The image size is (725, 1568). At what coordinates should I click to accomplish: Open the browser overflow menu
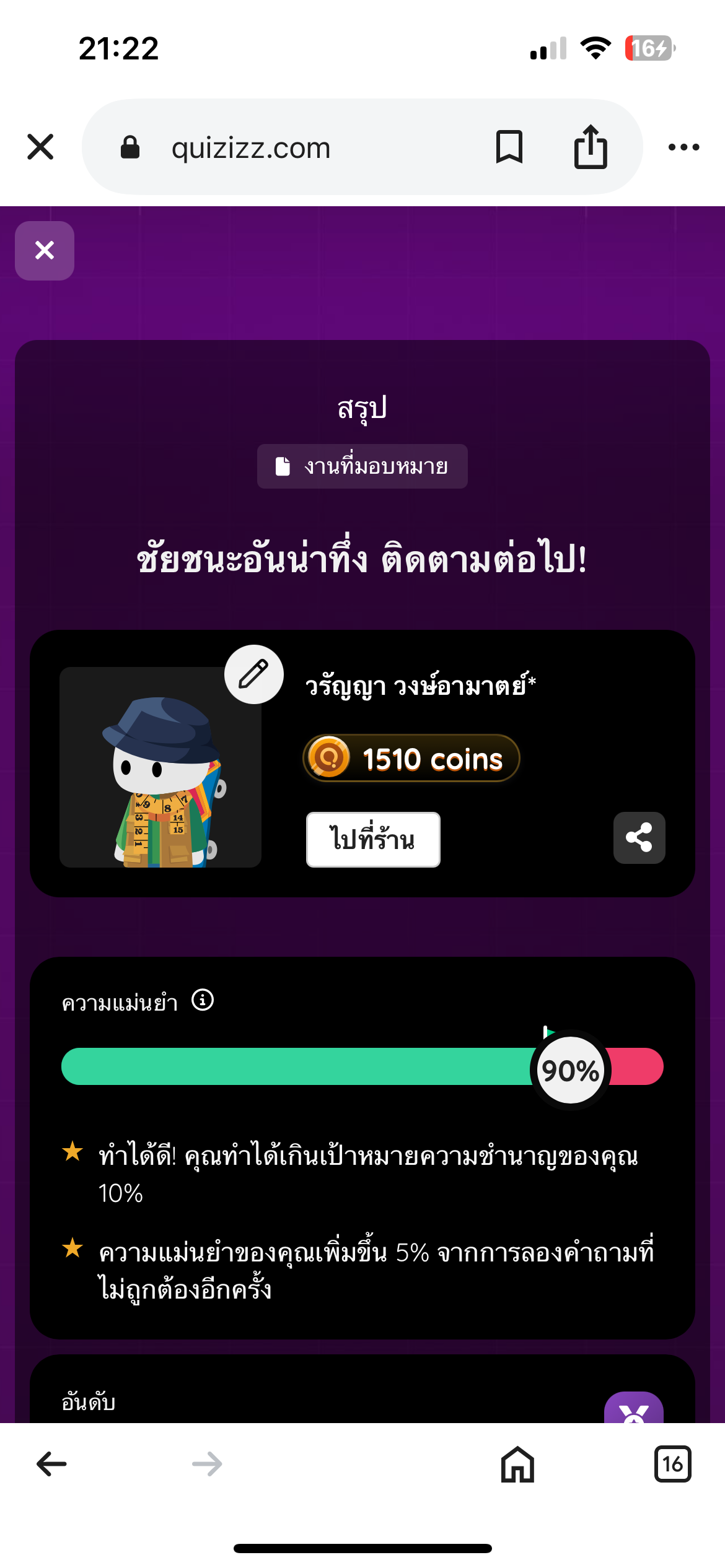[683, 147]
